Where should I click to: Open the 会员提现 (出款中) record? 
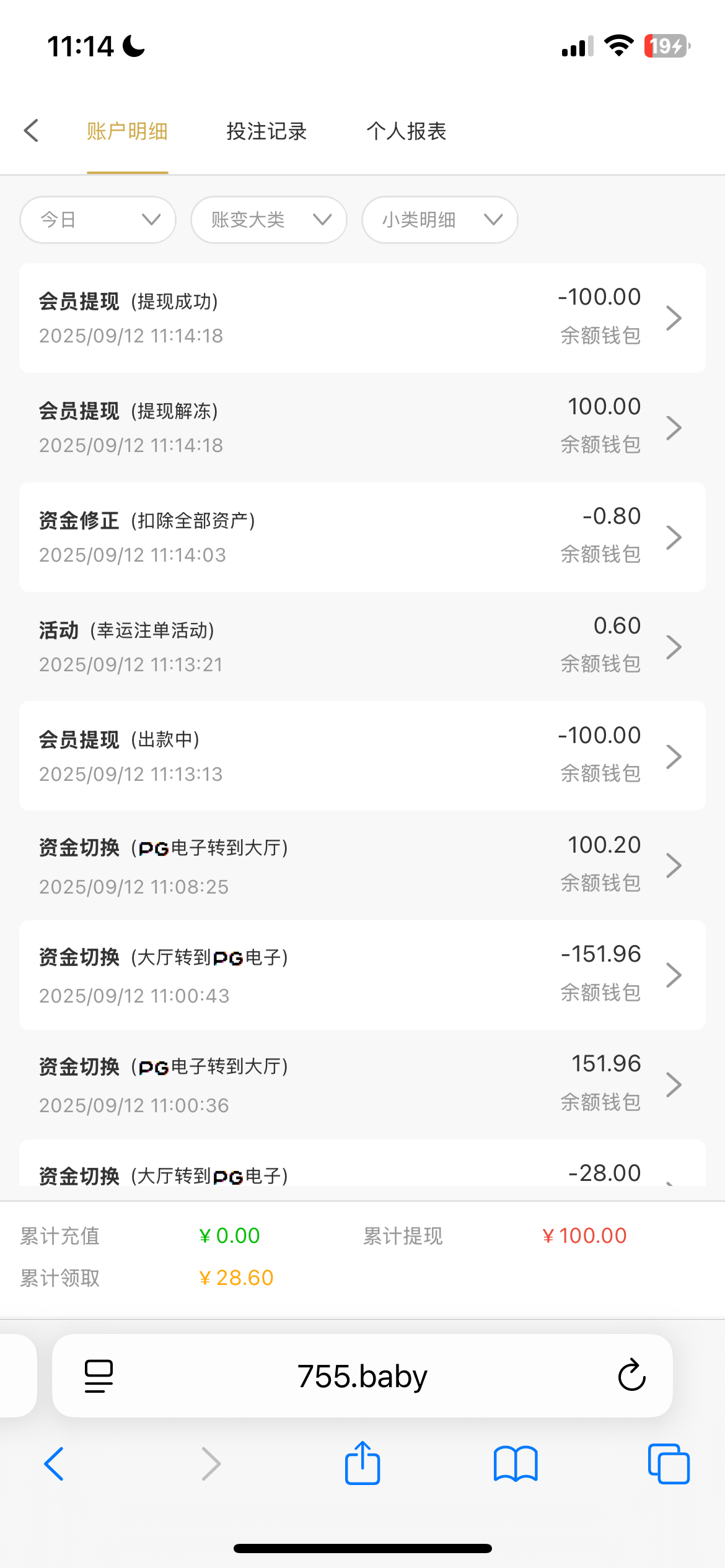pyautogui.click(x=362, y=756)
